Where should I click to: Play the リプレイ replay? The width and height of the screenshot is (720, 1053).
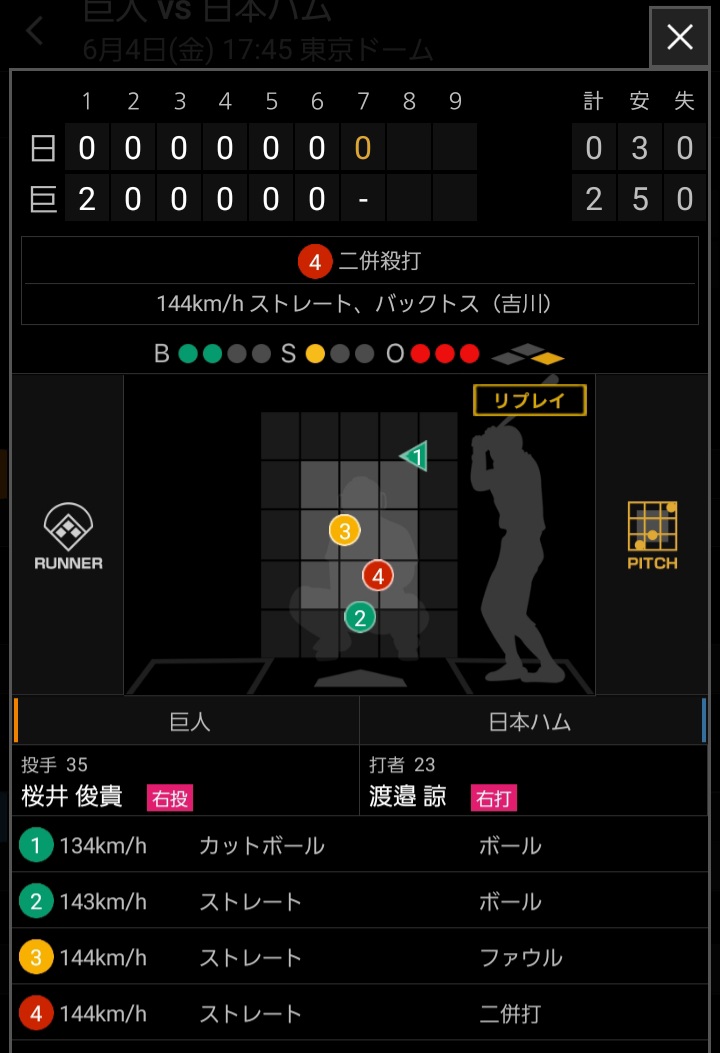tap(529, 401)
